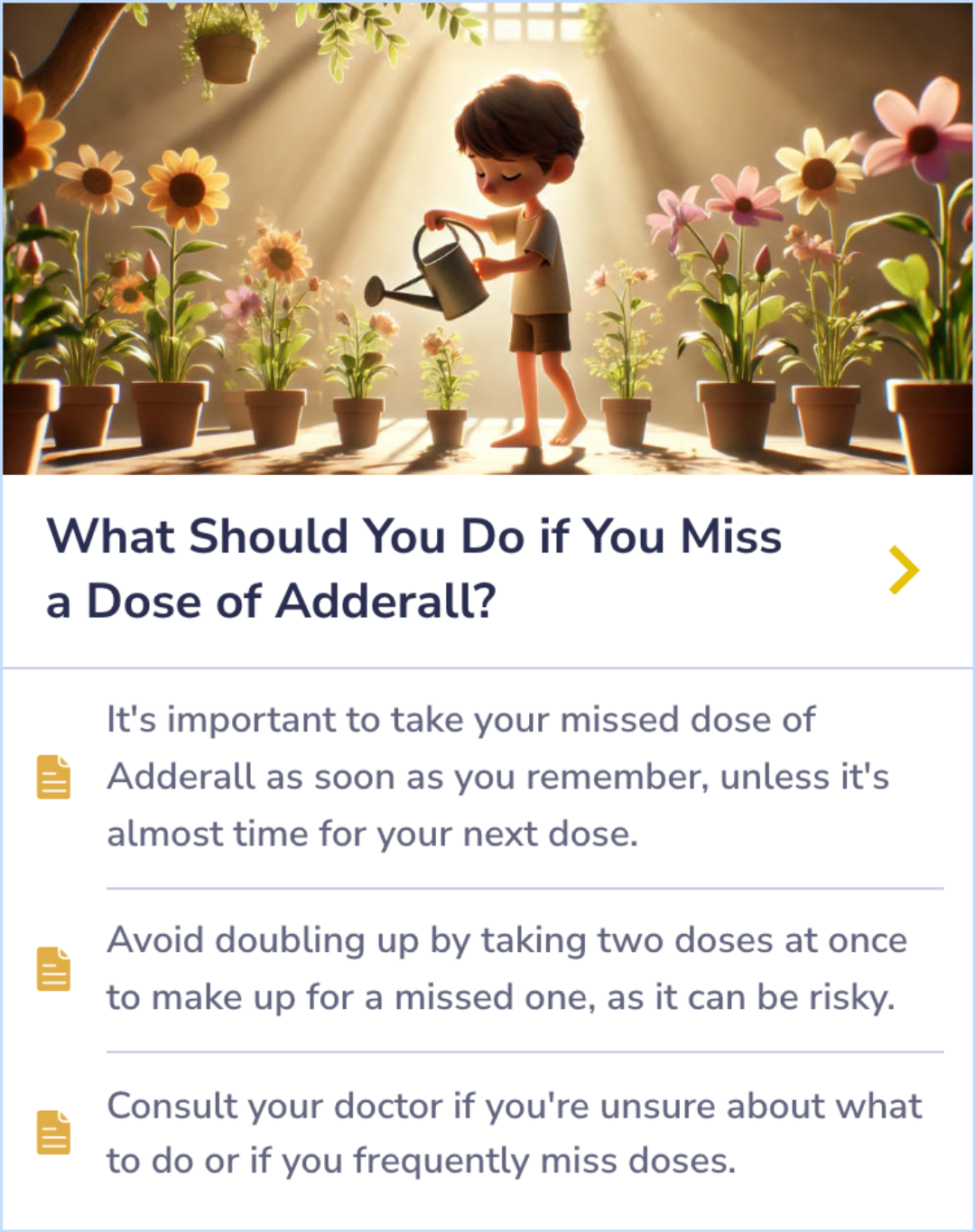This screenshot has width=975, height=1232.
Task: Click the heading 'What Should You Do if You Miss a Dose of Adderall?'
Action: tap(413, 566)
